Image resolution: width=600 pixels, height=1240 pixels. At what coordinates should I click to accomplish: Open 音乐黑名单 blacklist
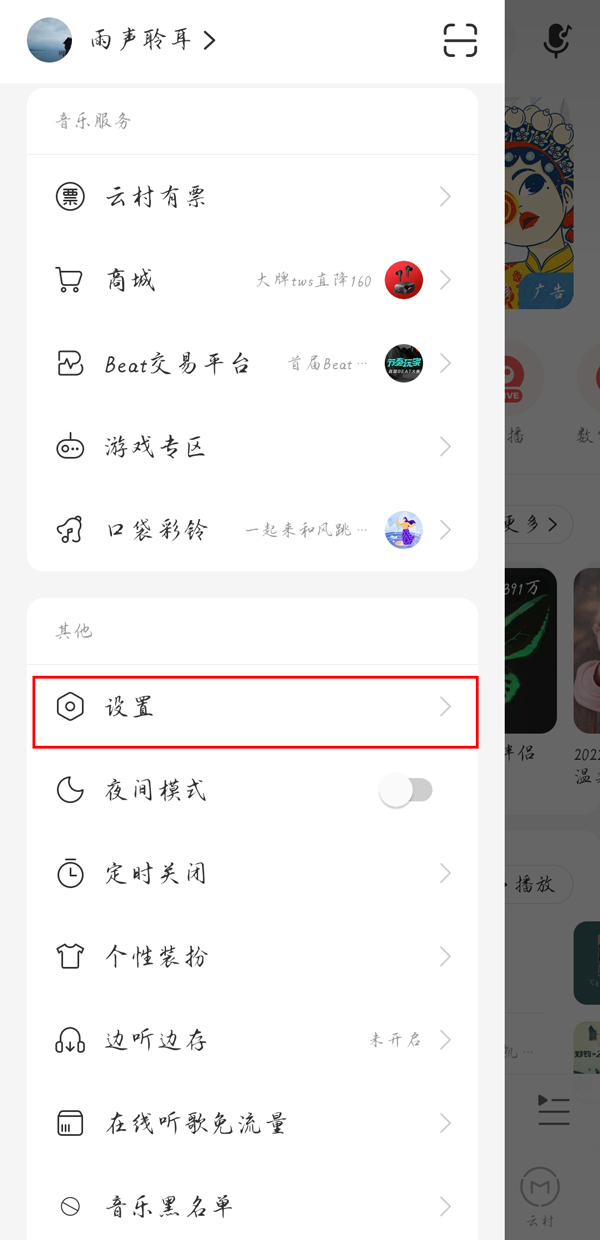[252, 1206]
